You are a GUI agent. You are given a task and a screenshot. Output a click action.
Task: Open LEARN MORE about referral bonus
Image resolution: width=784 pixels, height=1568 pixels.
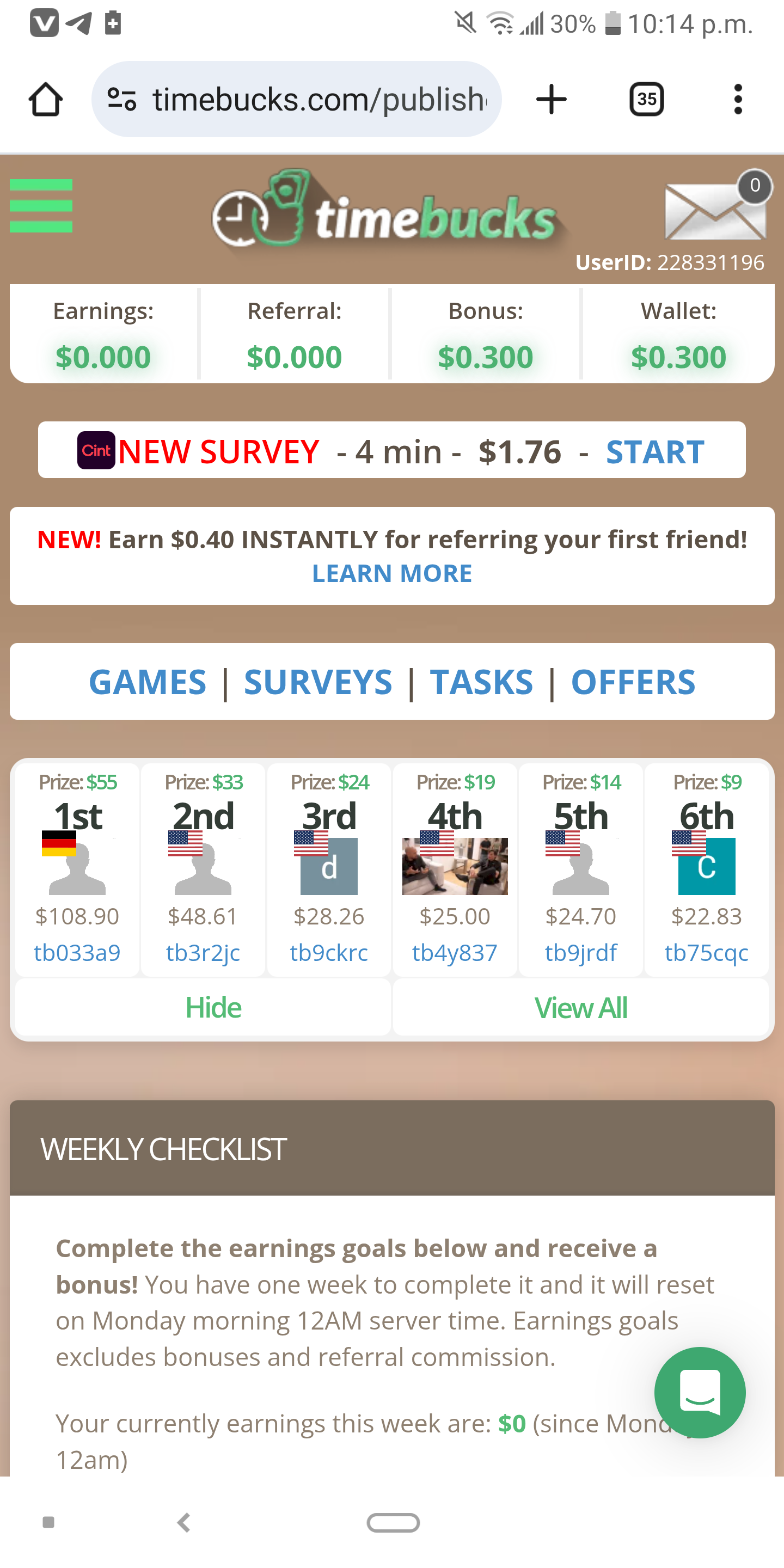tap(391, 573)
